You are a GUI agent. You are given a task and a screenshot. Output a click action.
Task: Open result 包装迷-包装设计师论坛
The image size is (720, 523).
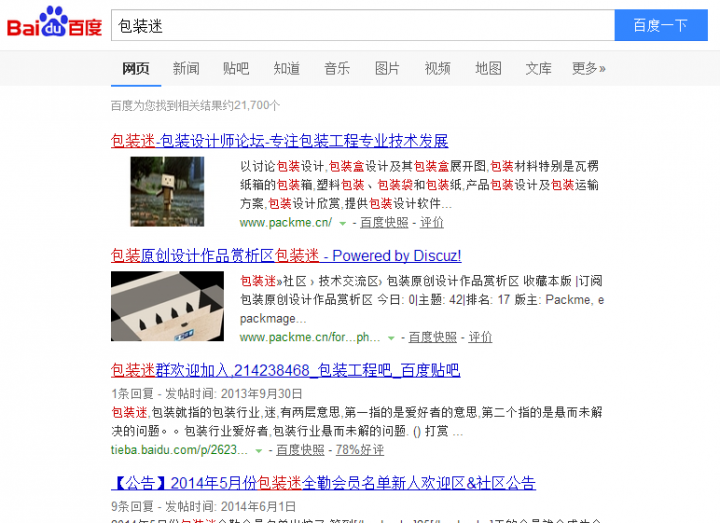coord(279,140)
